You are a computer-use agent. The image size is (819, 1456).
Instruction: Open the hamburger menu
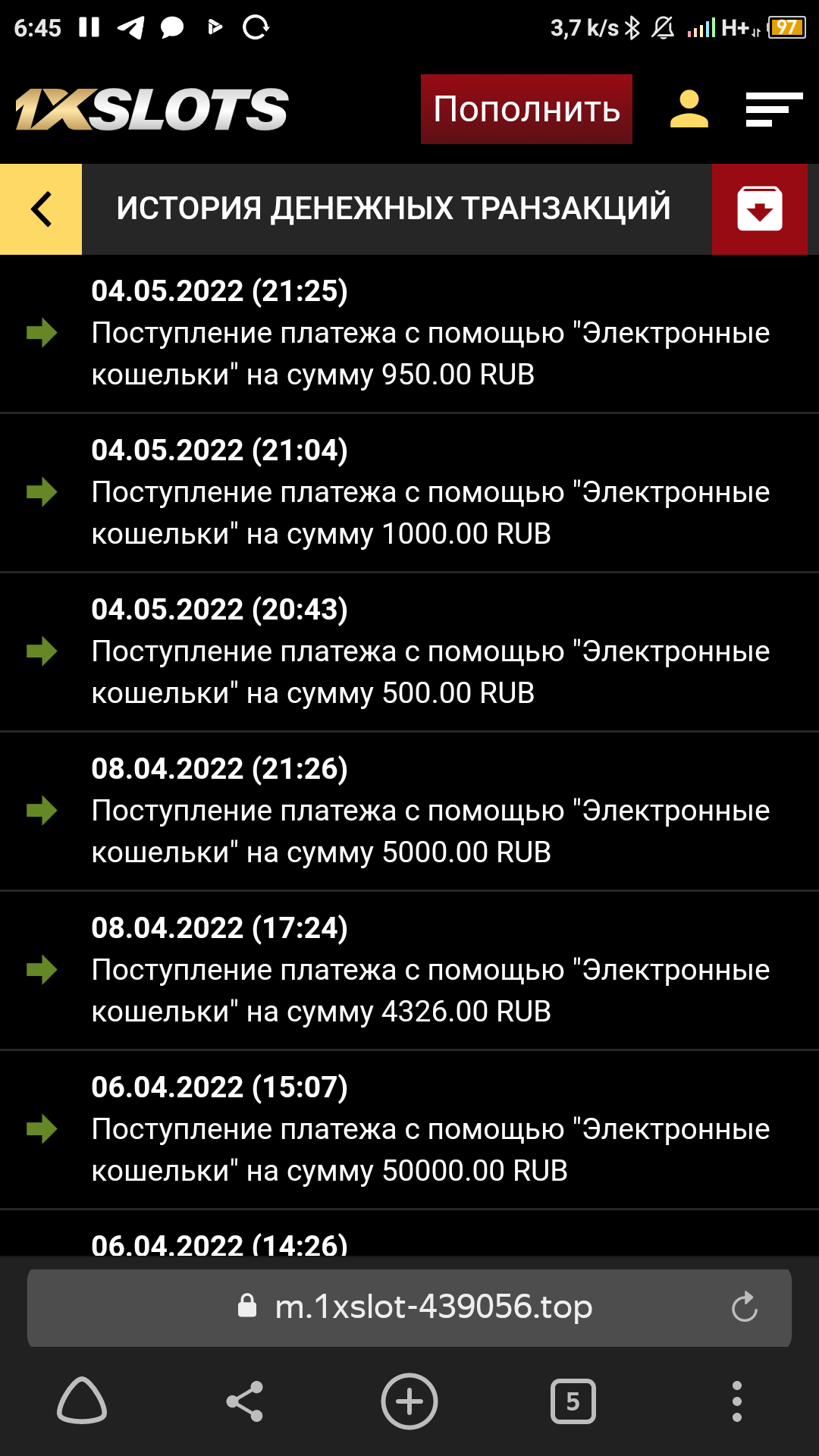[x=773, y=109]
